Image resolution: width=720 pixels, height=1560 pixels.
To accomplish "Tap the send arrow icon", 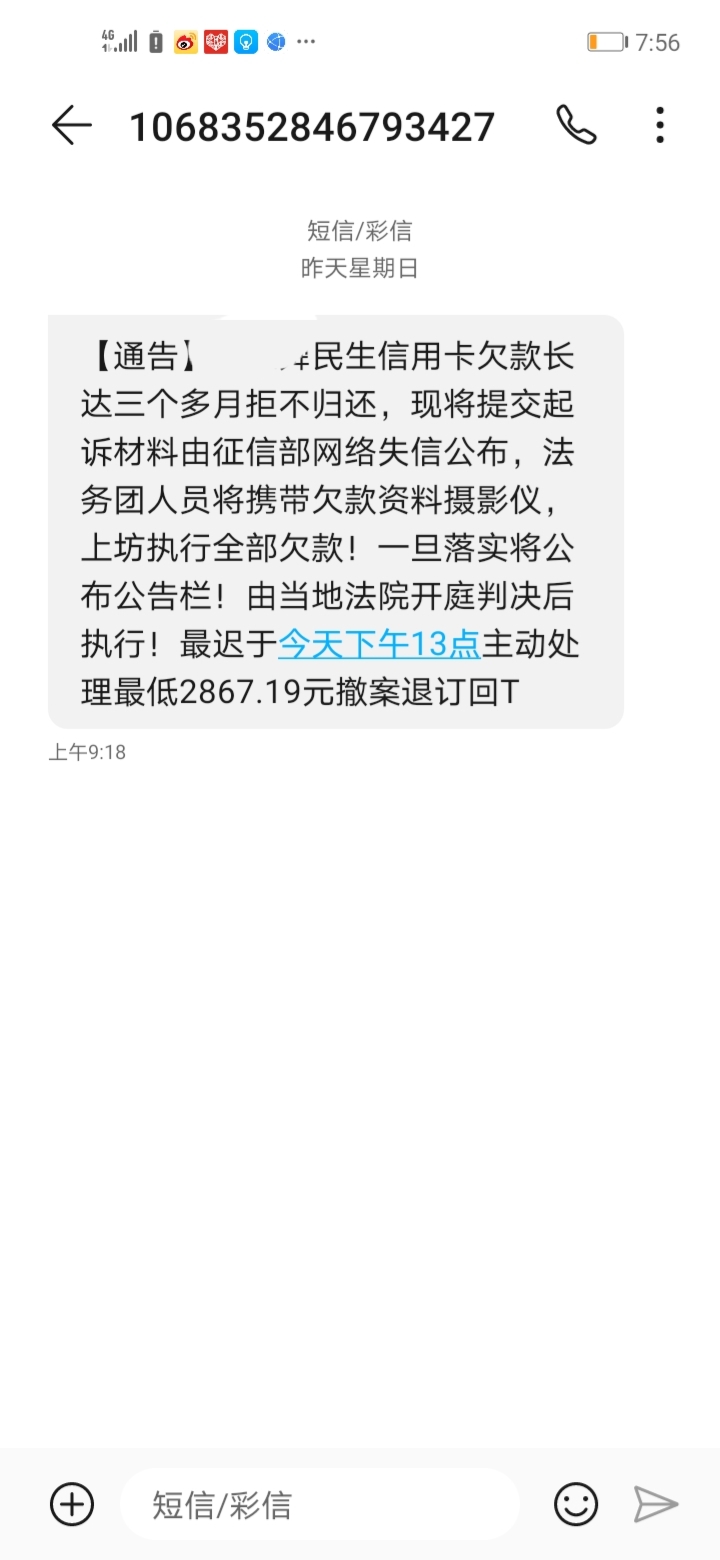I will click(656, 1504).
